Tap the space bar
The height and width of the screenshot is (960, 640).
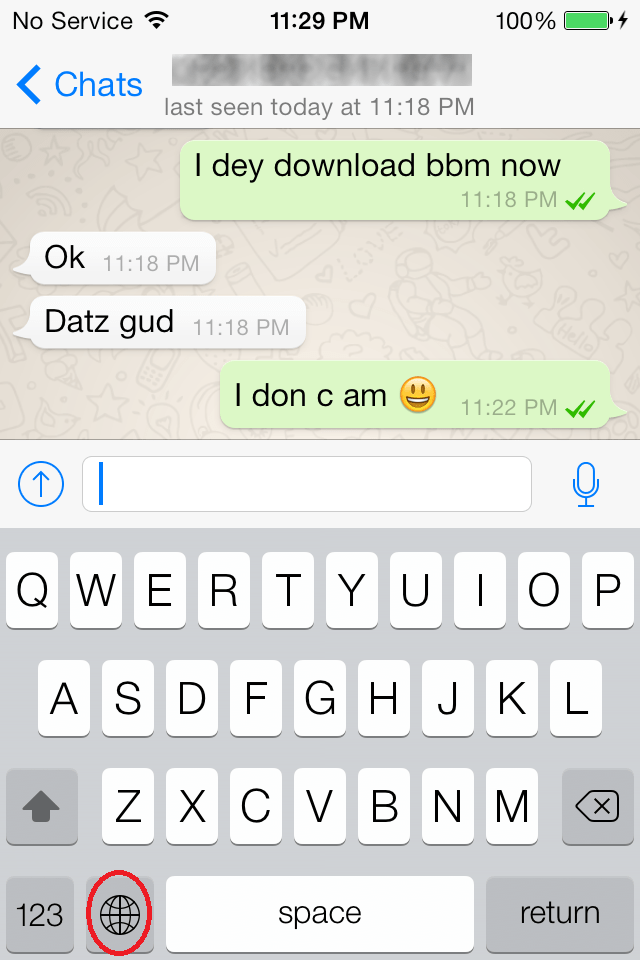(x=320, y=913)
